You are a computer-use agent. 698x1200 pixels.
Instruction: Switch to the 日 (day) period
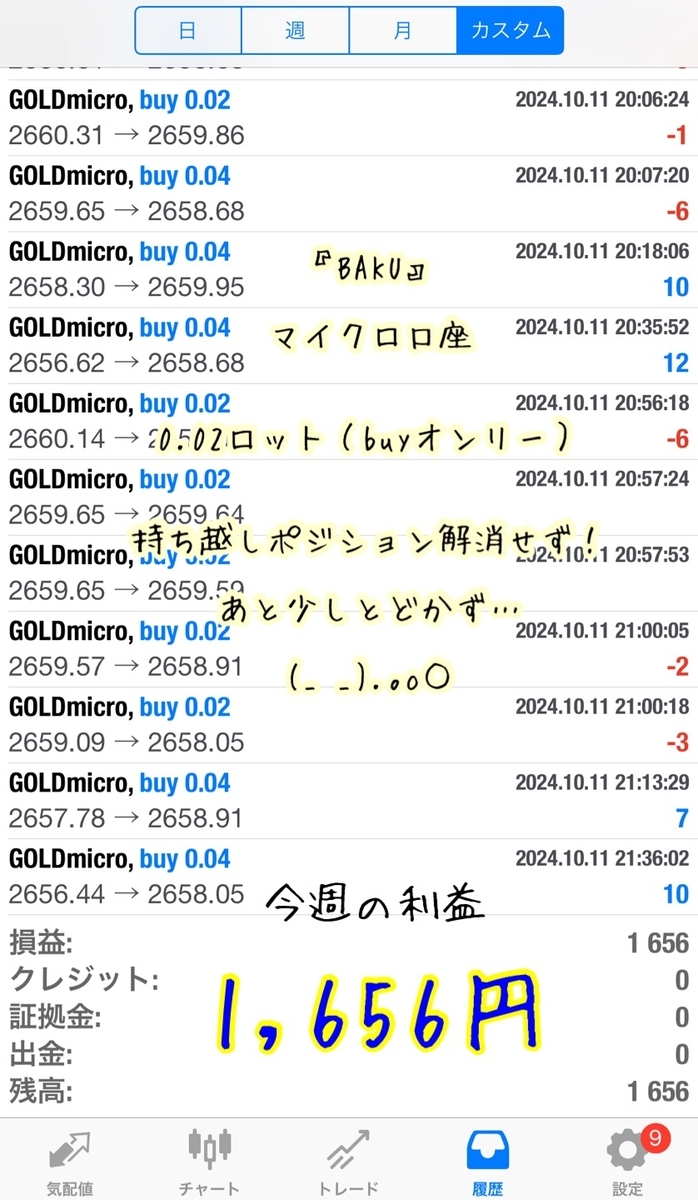click(x=188, y=30)
